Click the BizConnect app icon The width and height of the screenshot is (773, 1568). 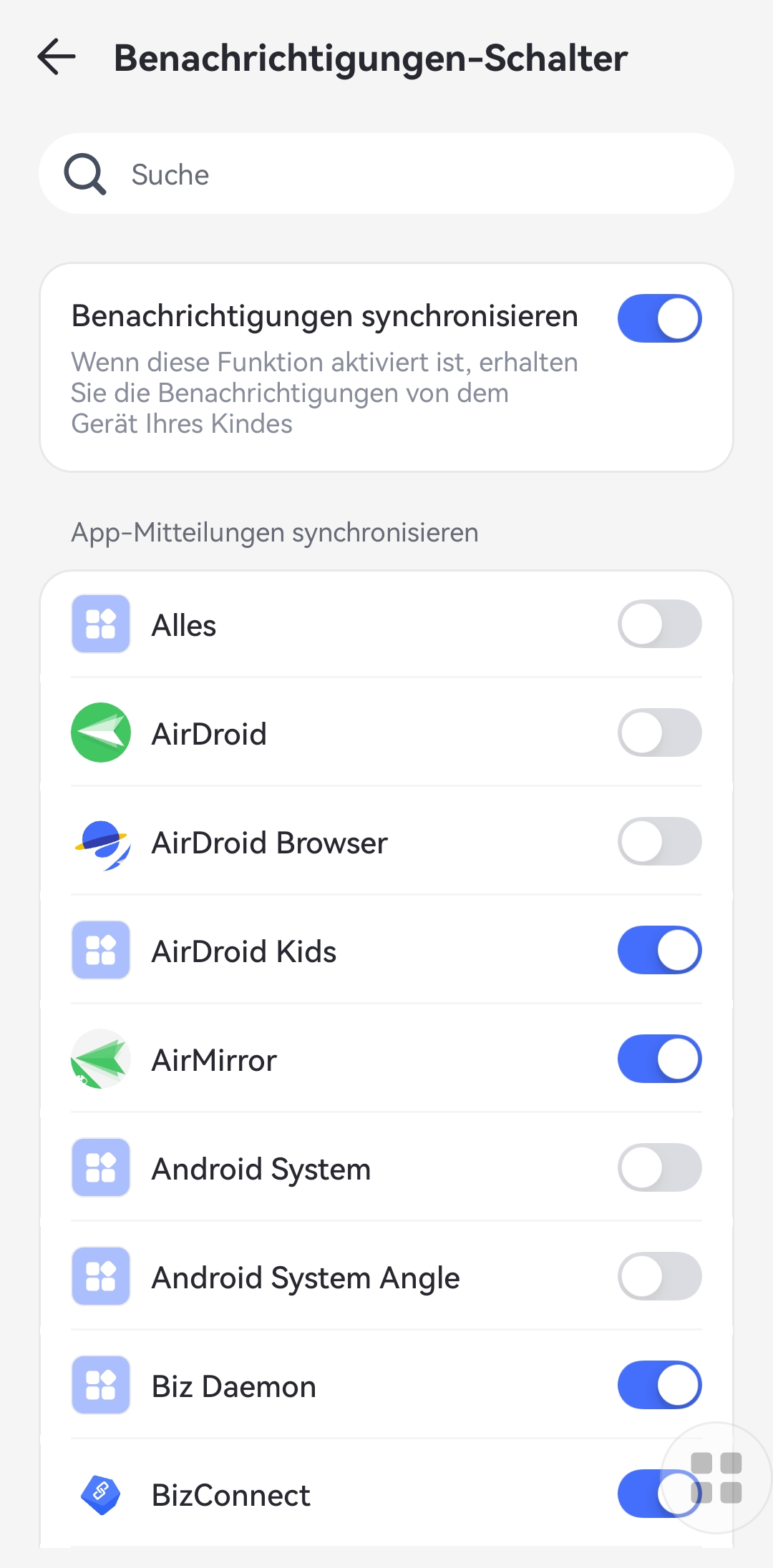pos(100,1494)
